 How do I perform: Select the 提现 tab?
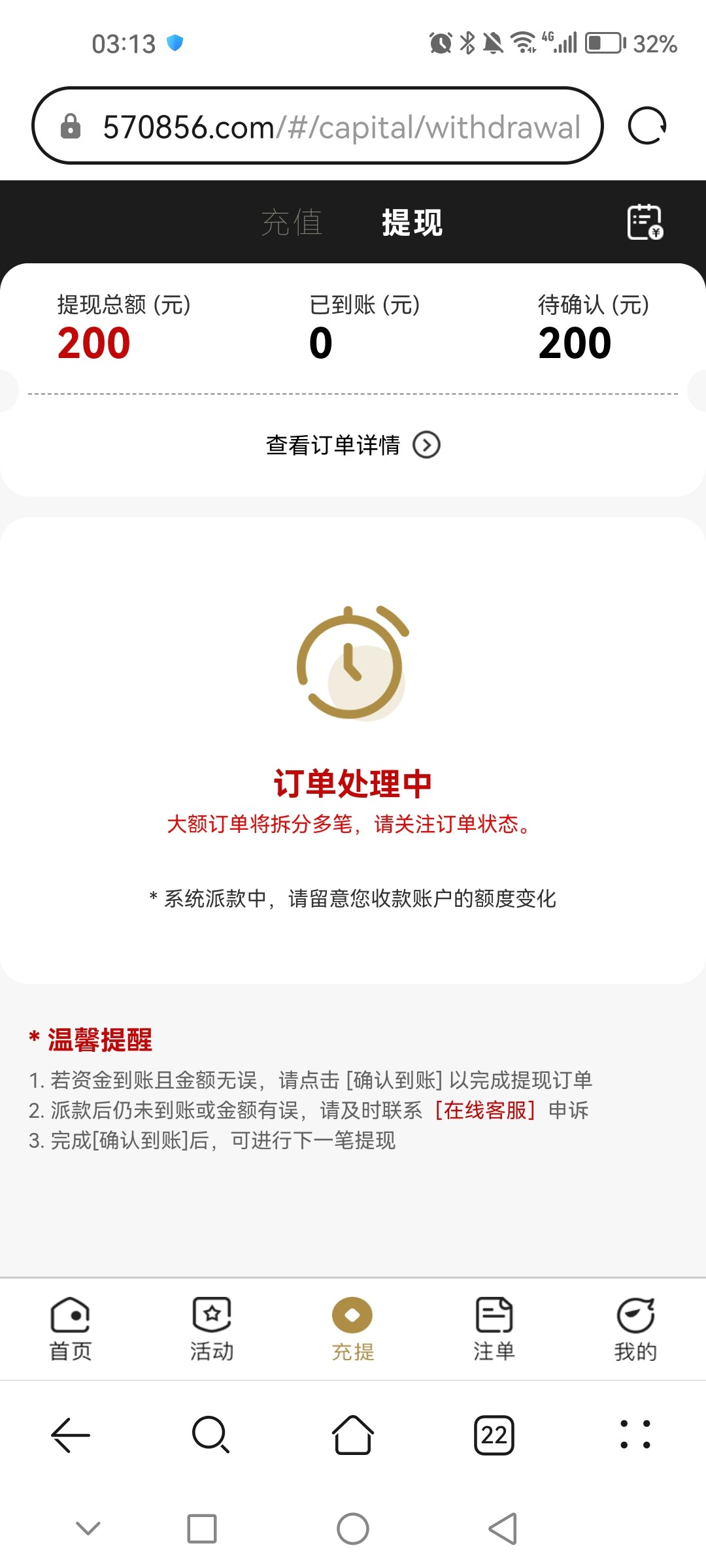point(412,222)
